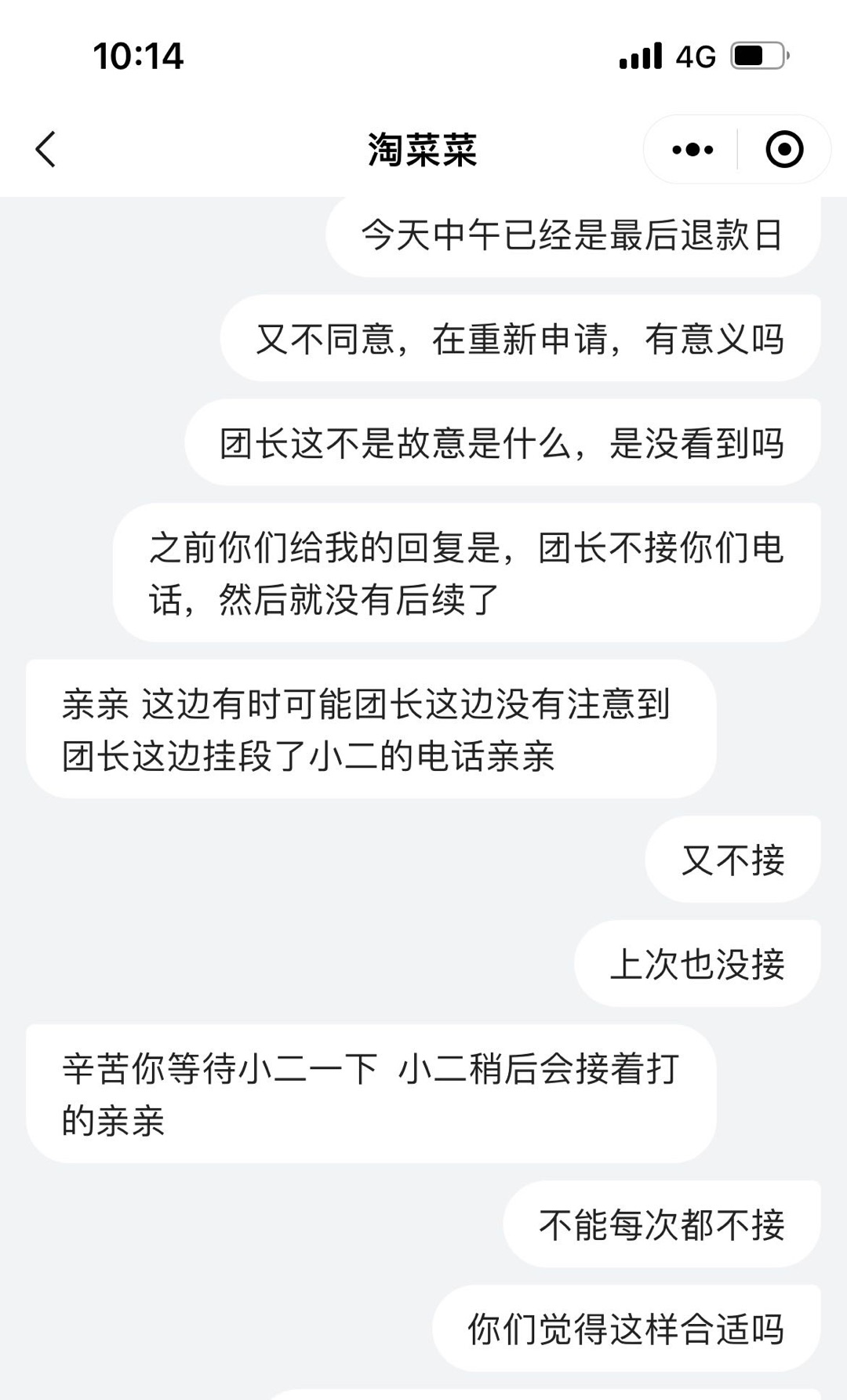Close the mini program via circle icon

click(x=784, y=149)
